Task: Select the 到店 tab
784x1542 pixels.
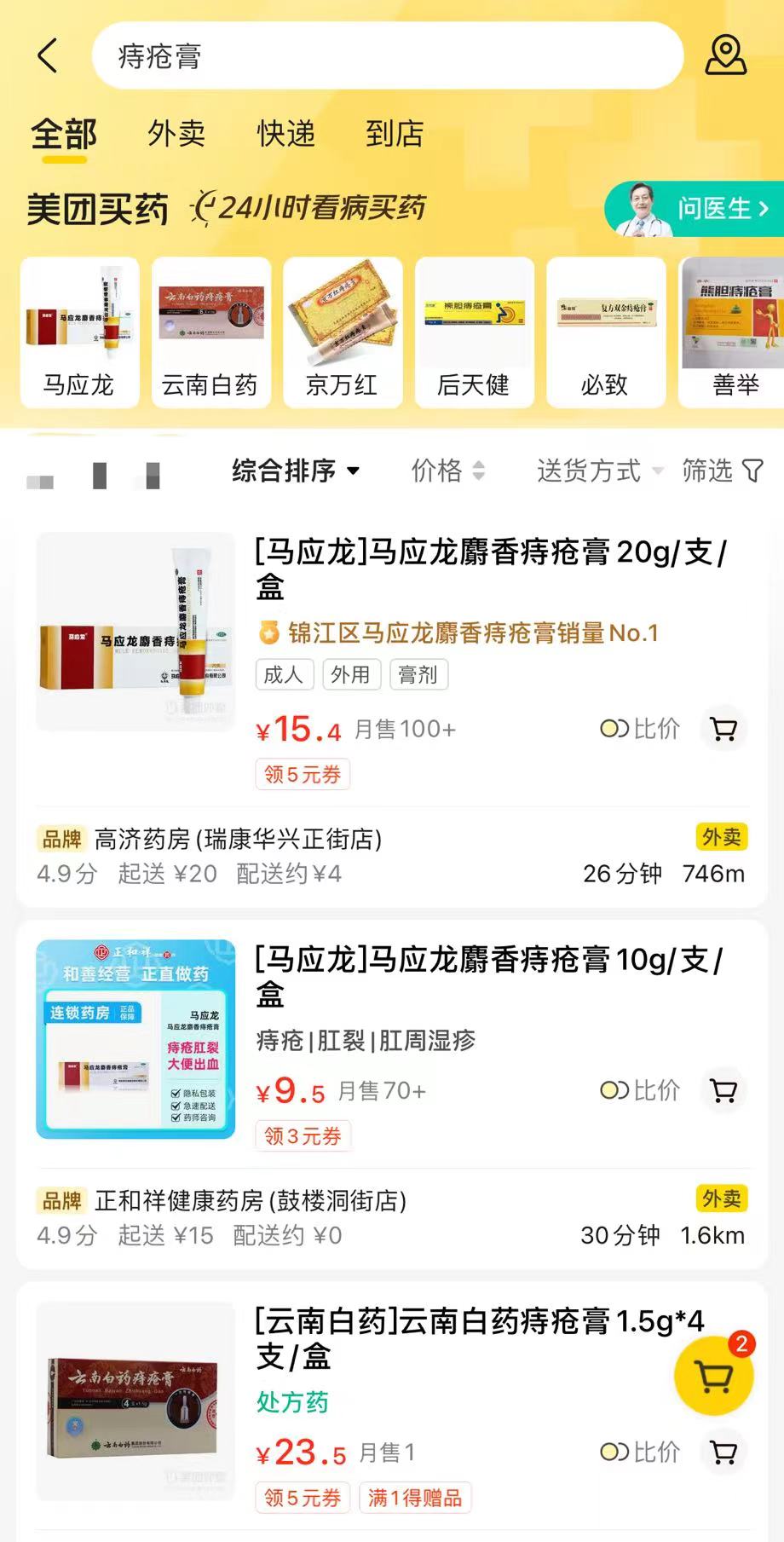Action: (395, 134)
